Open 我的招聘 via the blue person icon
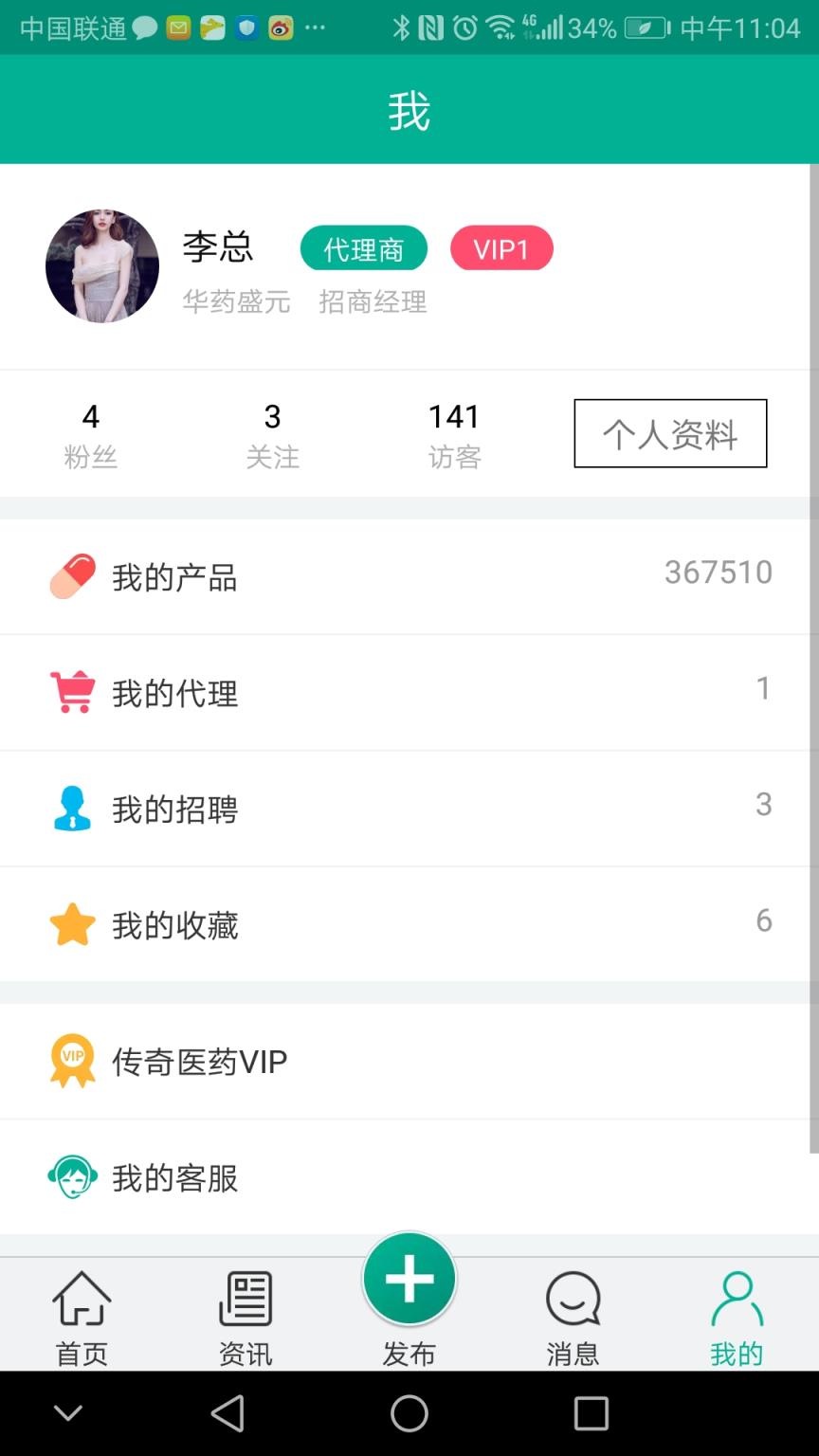 pyautogui.click(x=72, y=807)
